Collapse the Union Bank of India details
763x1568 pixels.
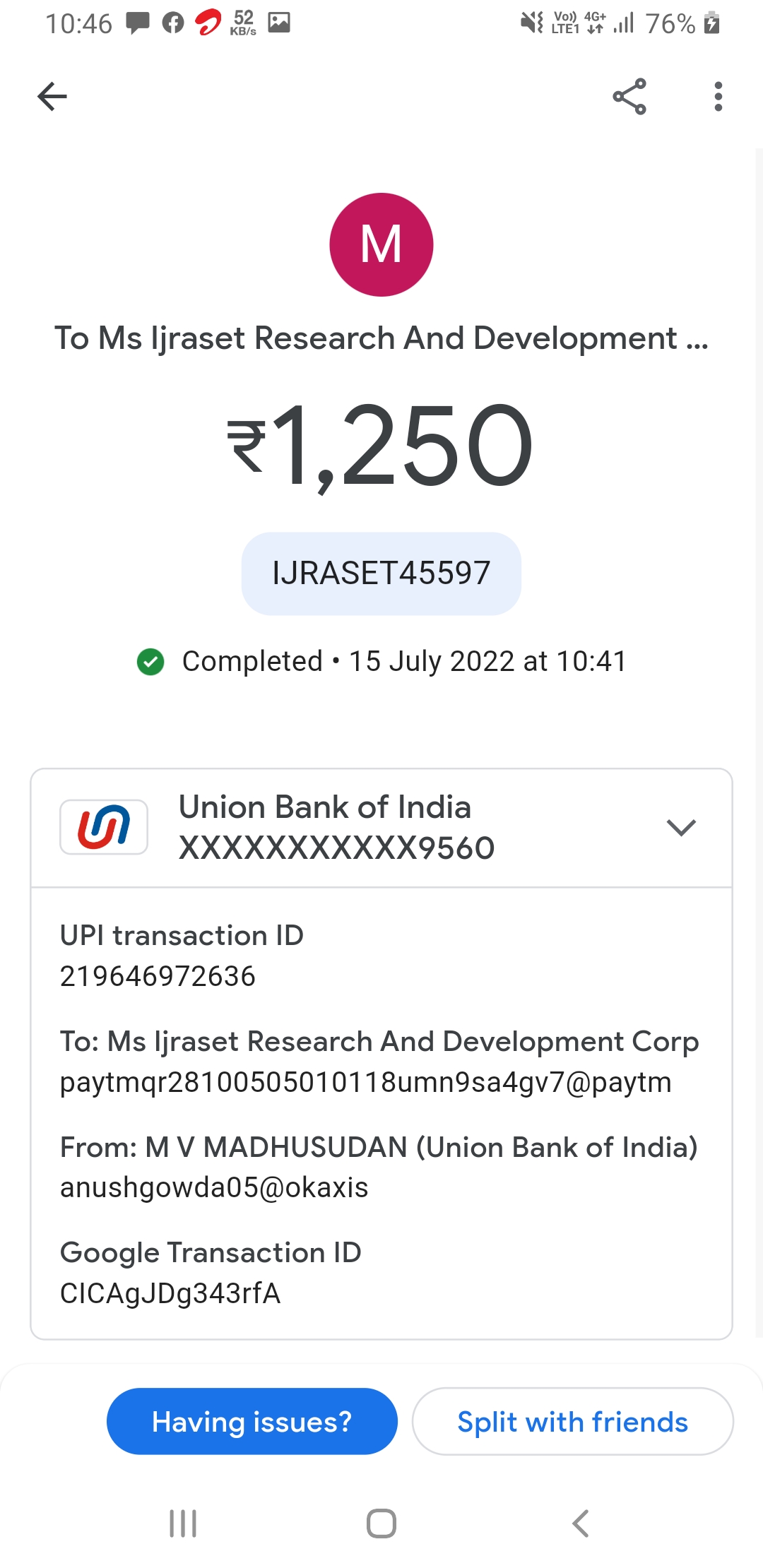coord(681,827)
